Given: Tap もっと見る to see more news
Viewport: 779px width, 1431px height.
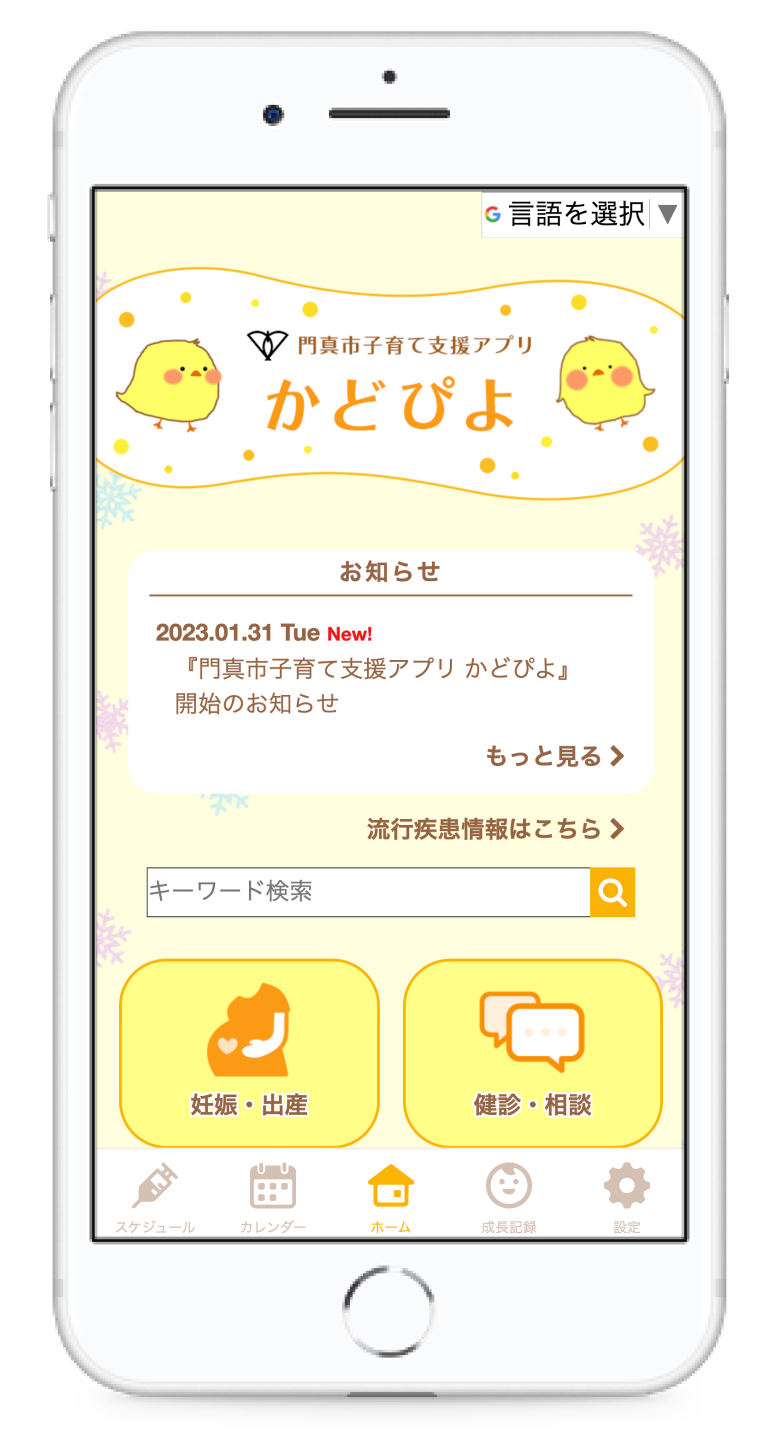Looking at the screenshot, I should (555, 756).
